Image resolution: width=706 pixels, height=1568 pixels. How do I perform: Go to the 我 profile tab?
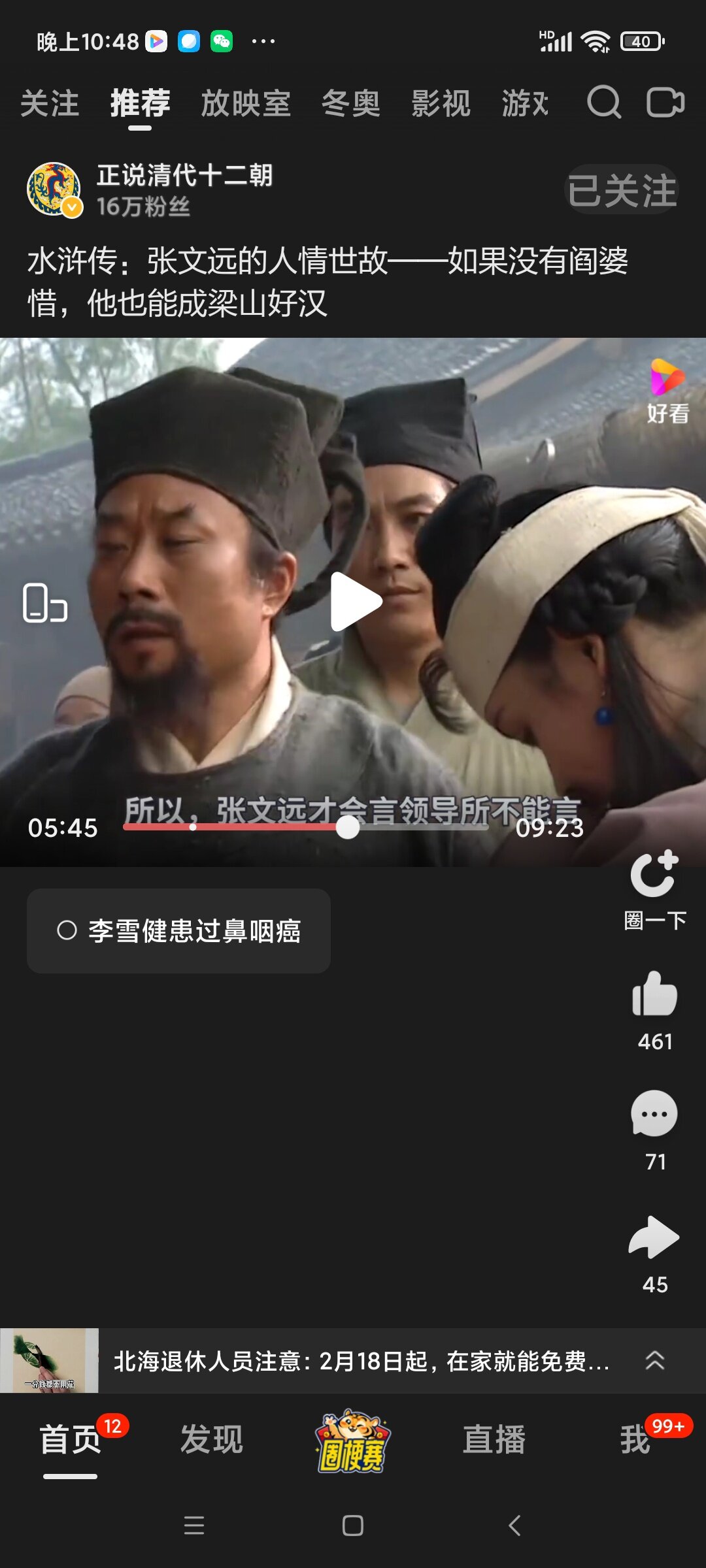pos(635,1439)
